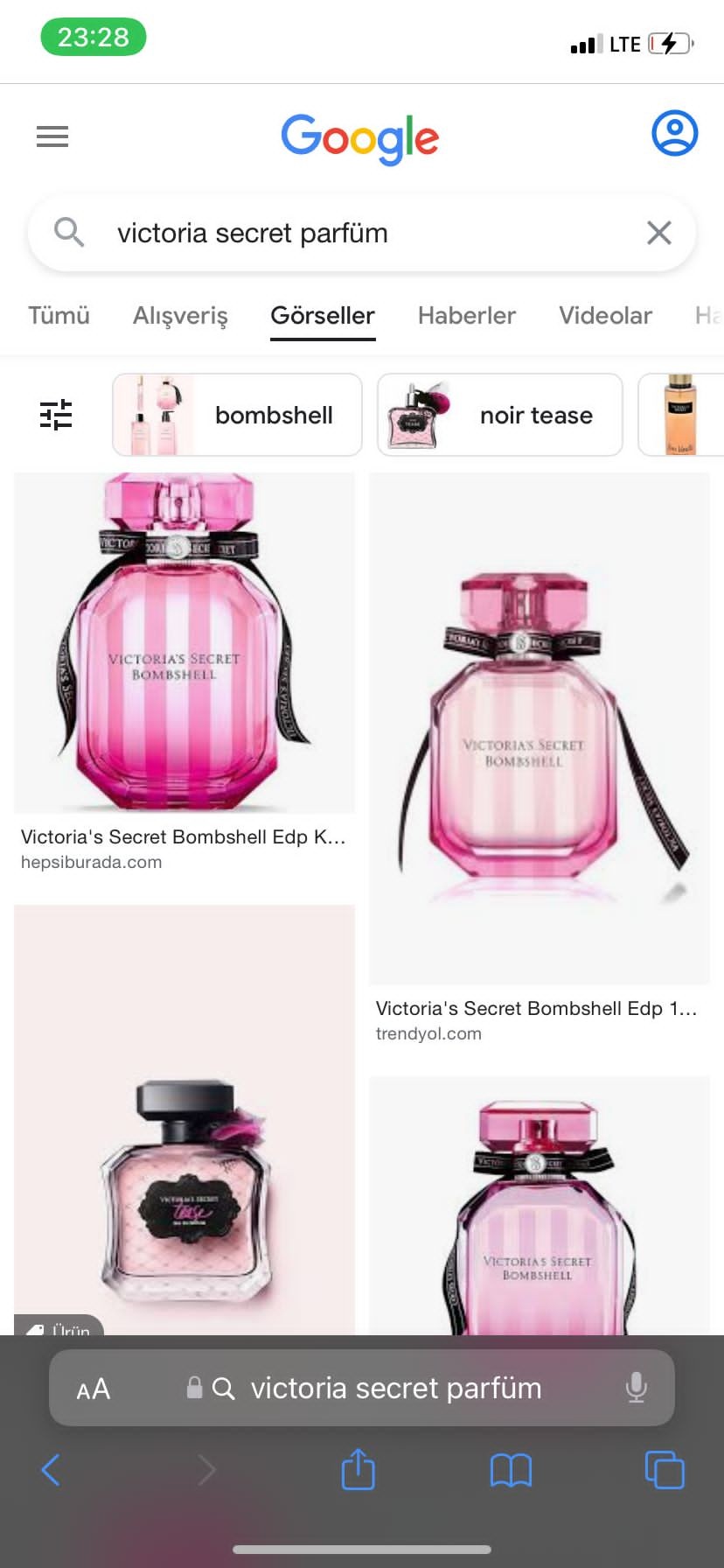Tap the Google search box text
The width and height of the screenshot is (724, 1568).
pos(253,234)
